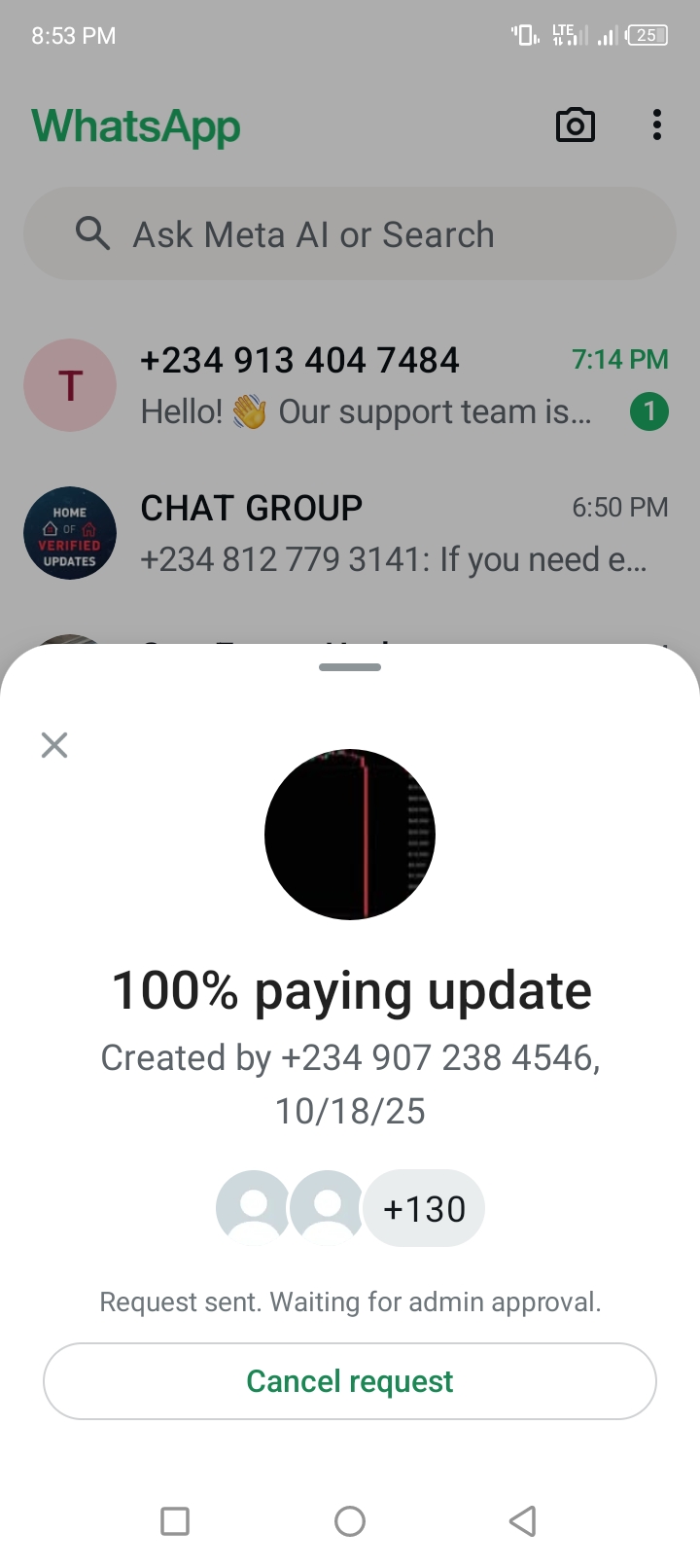This screenshot has height=1568, width=700.
Task: View the +130 group members chip
Action: [424, 1209]
